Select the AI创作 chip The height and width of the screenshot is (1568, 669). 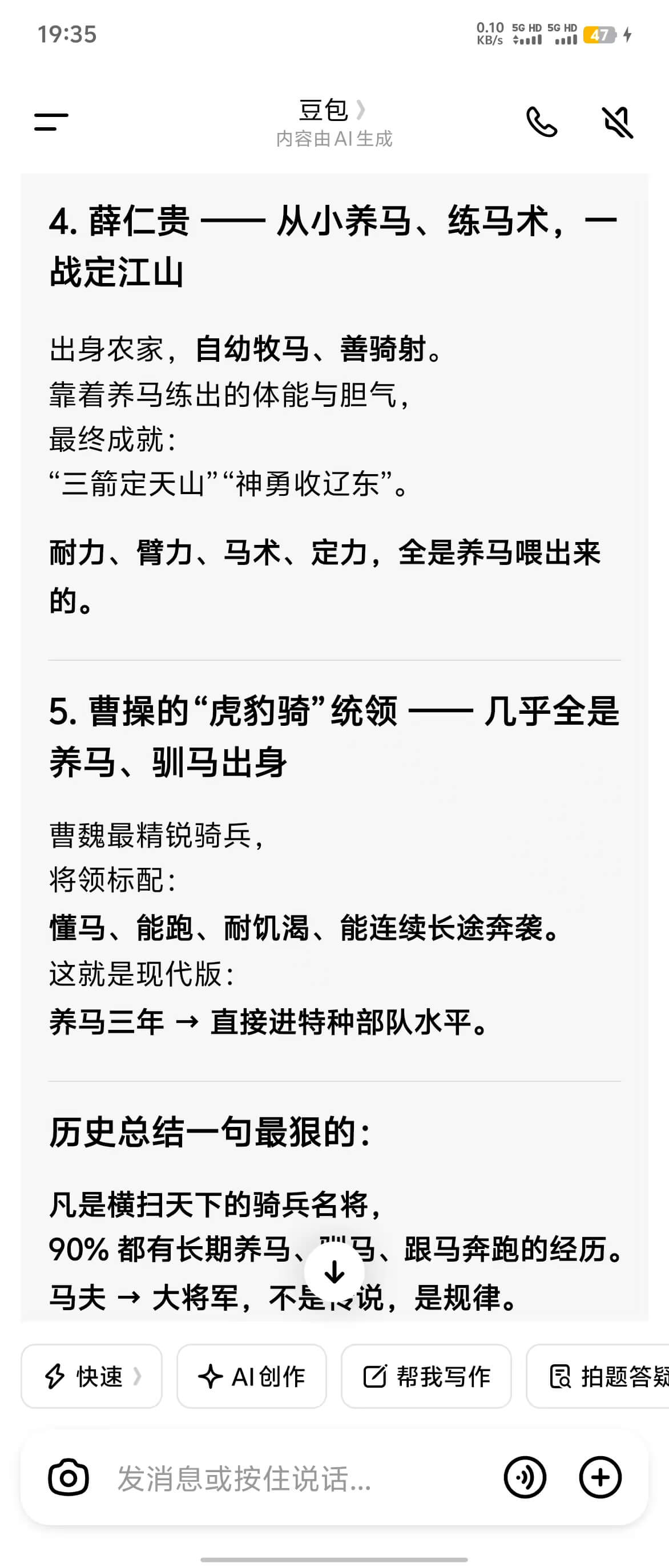point(251,1376)
